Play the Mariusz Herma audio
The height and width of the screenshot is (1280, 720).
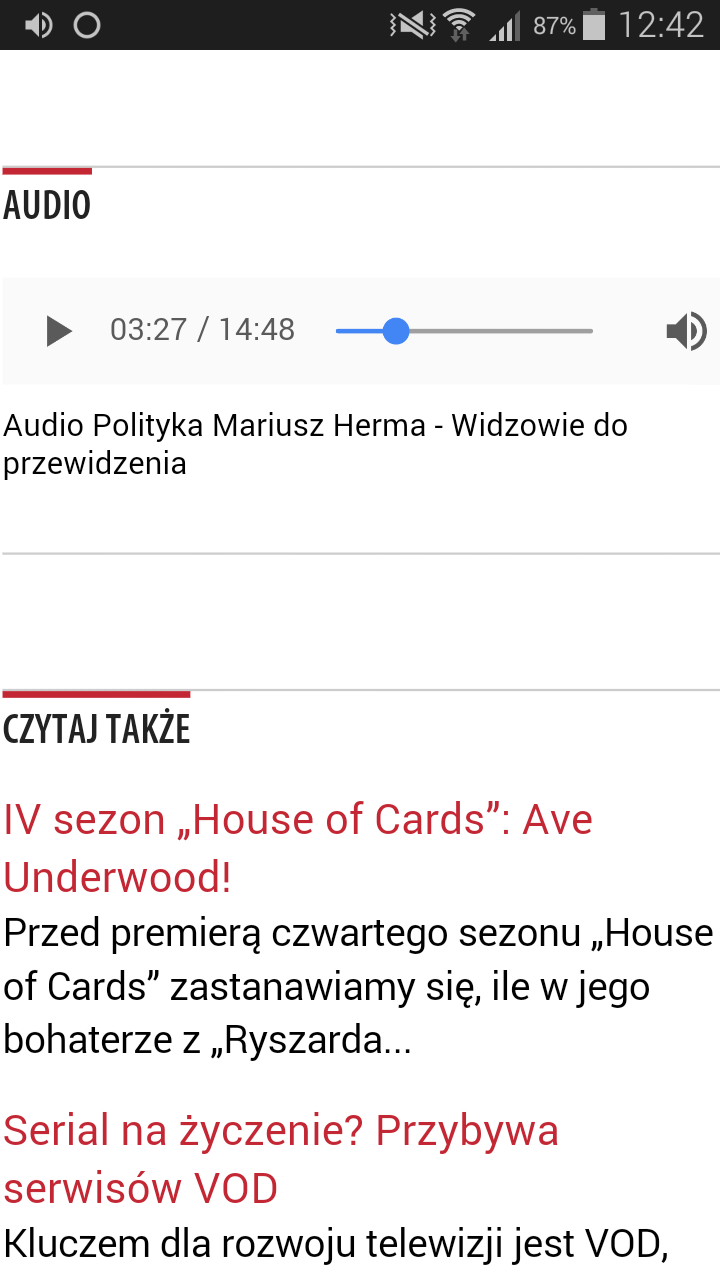pyautogui.click(x=59, y=331)
